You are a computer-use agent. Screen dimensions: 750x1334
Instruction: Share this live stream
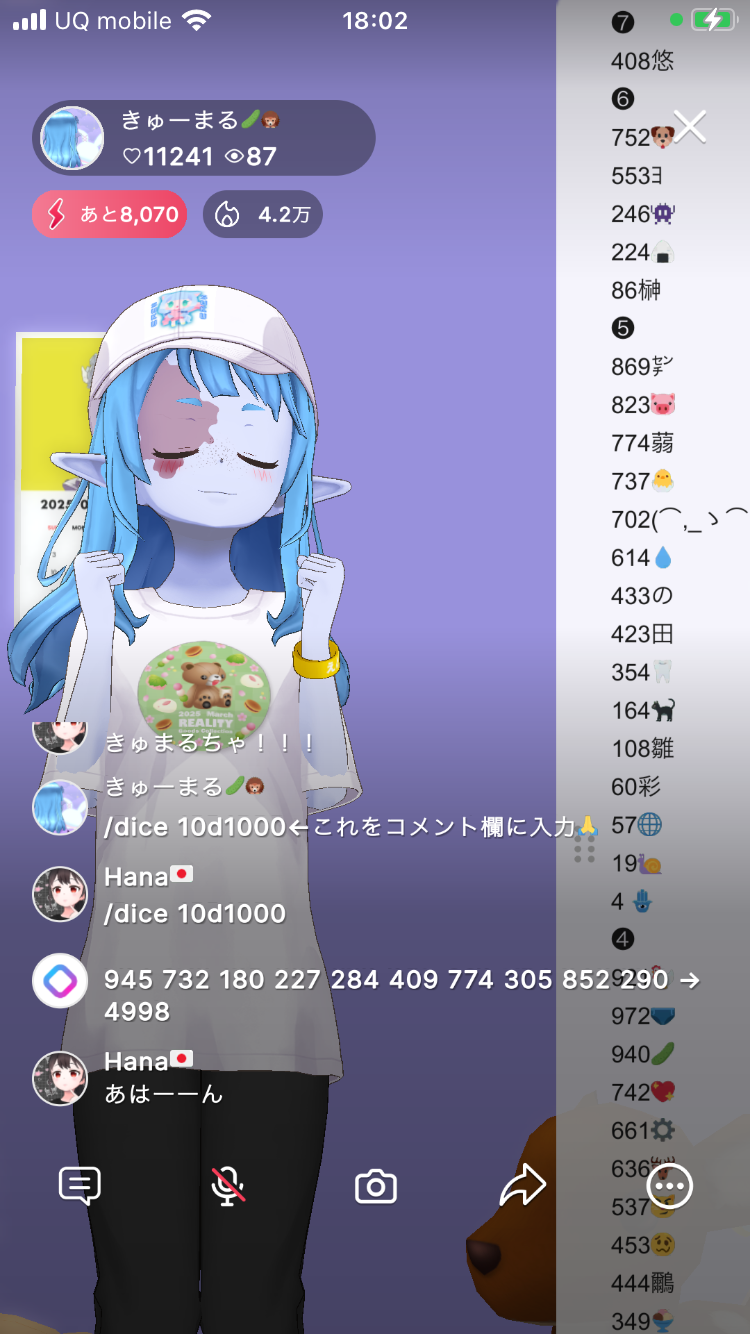click(x=523, y=1187)
